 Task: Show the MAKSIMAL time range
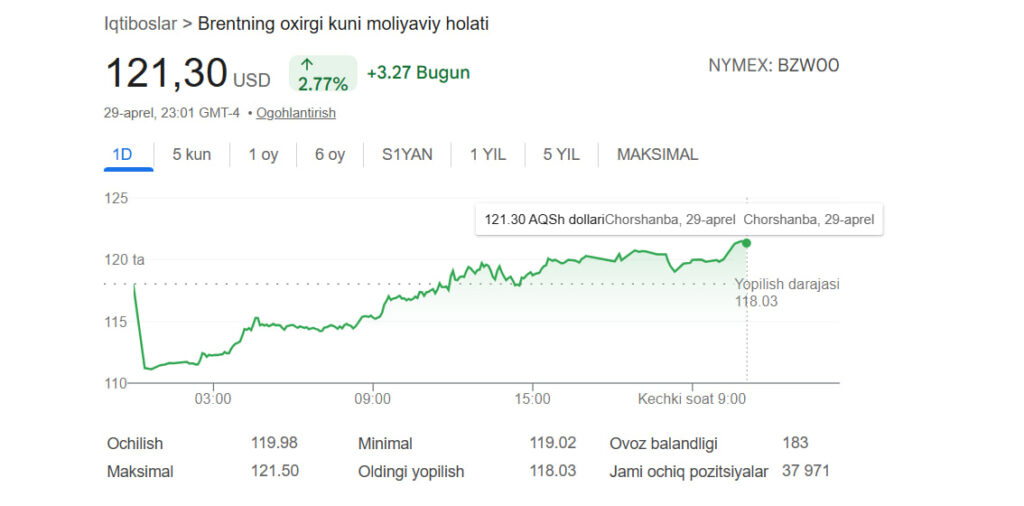pos(657,154)
